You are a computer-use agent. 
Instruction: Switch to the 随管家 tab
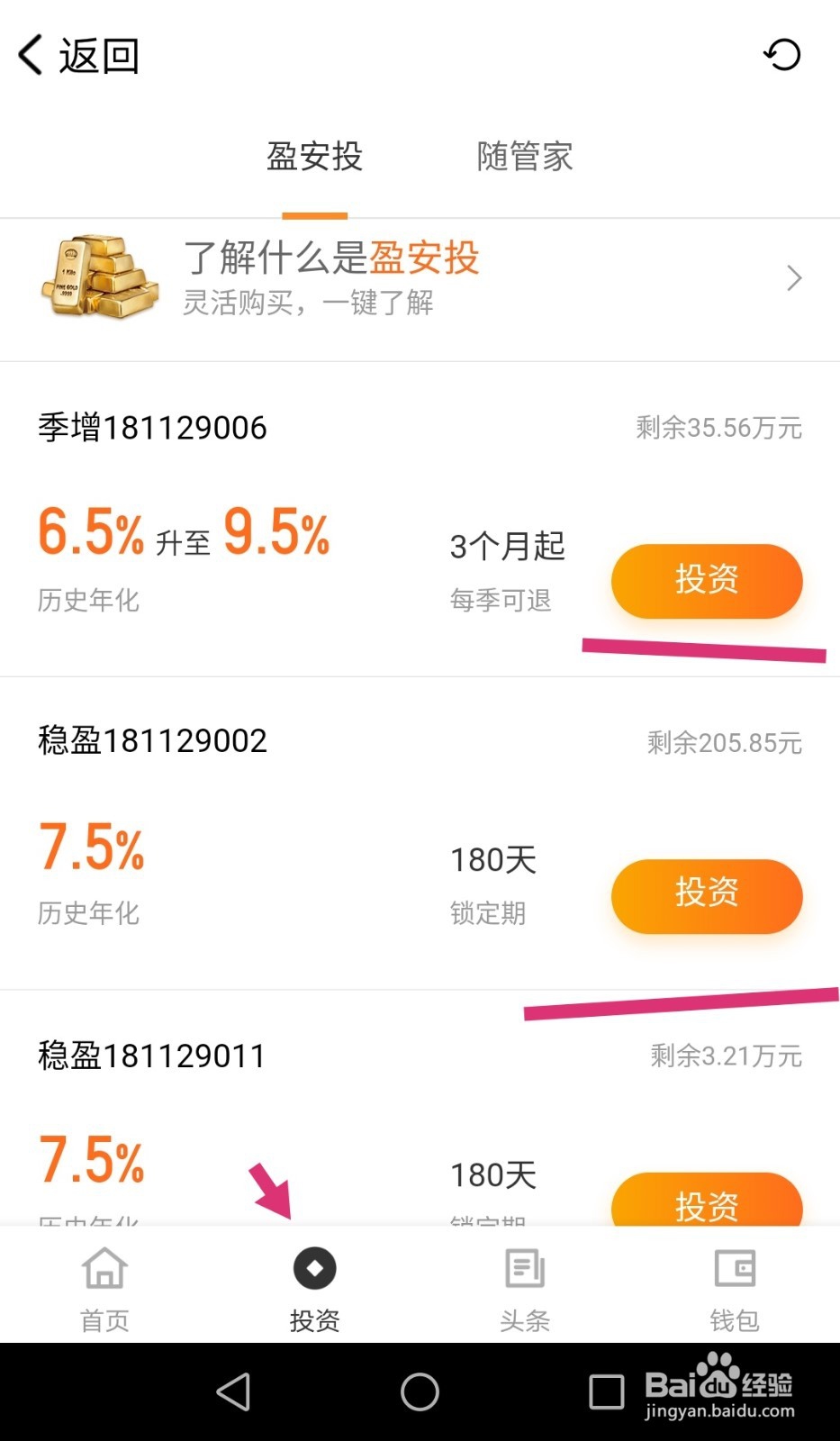point(525,157)
